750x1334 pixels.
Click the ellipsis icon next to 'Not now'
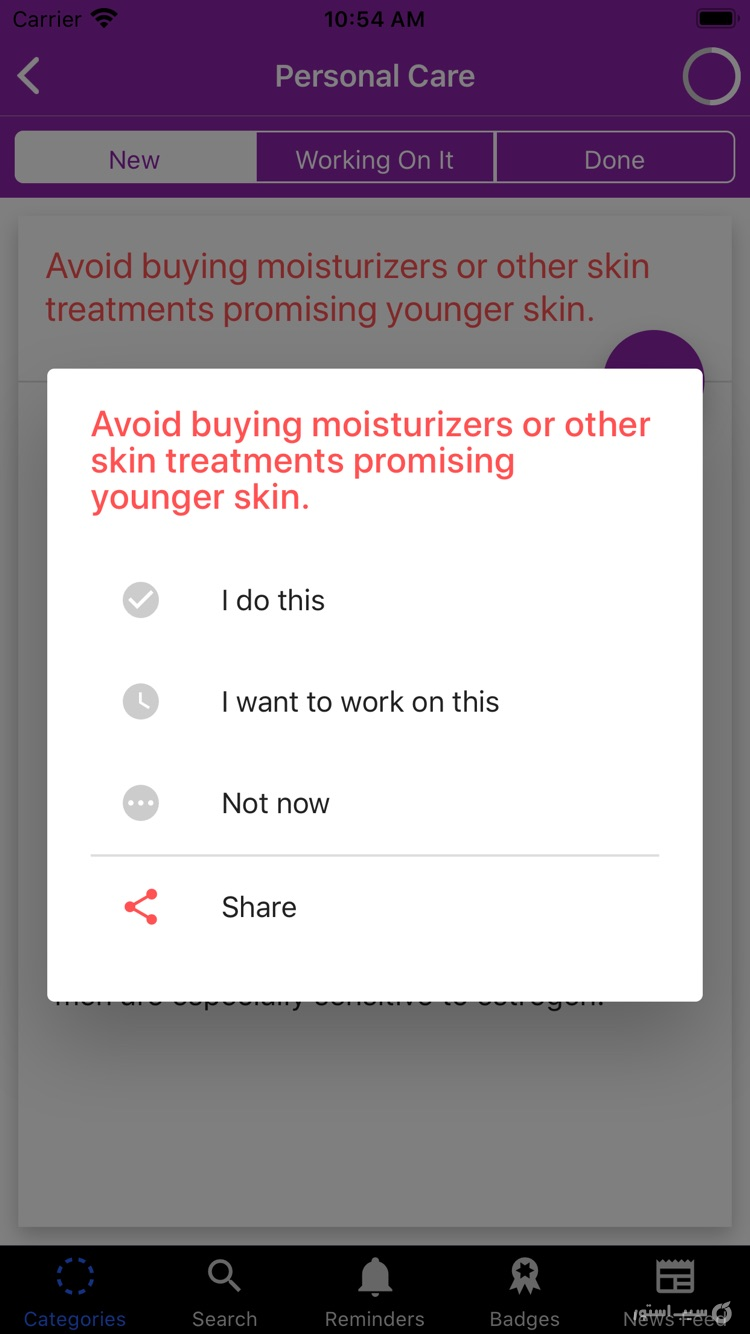click(140, 803)
